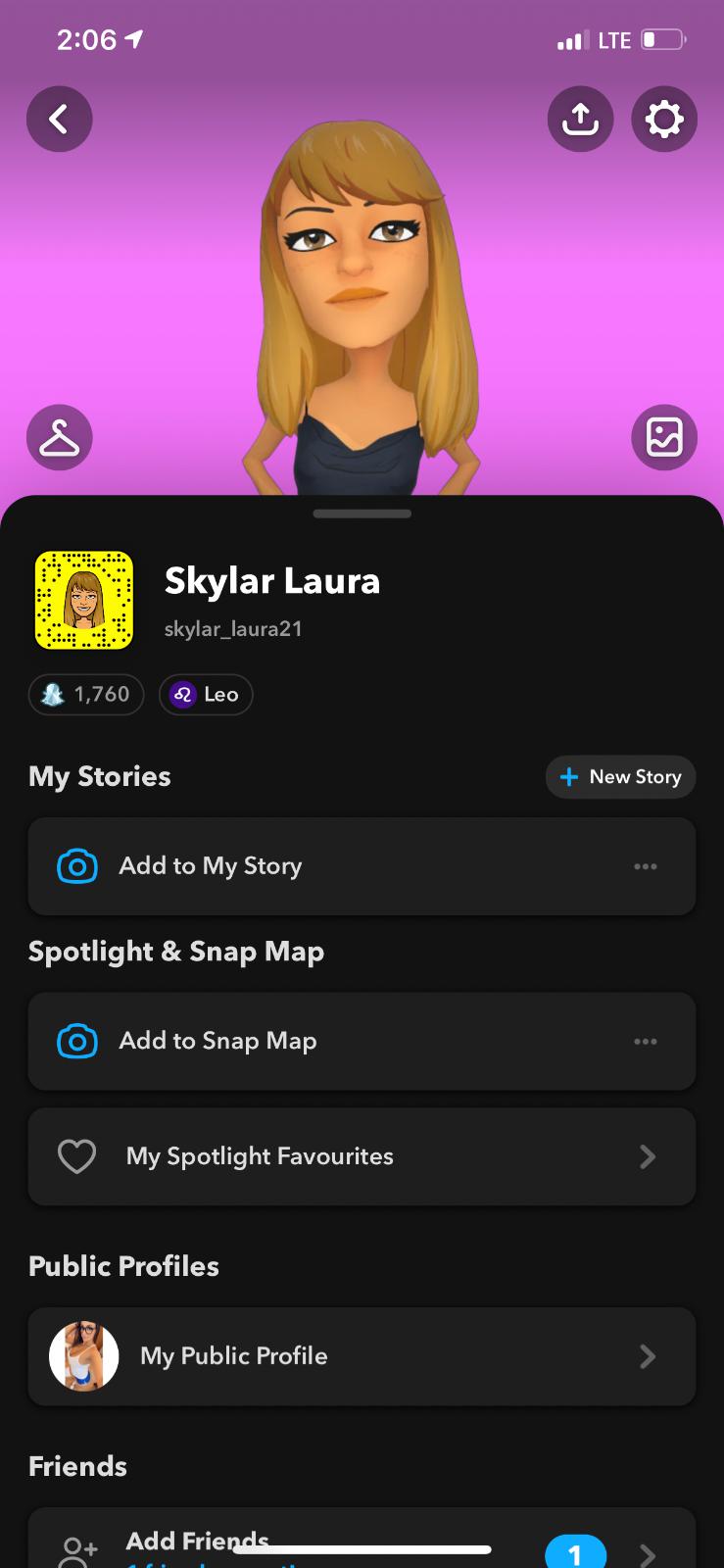Go back using the top-left arrow
This screenshot has height=1568, width=724.
click(59, 120)
